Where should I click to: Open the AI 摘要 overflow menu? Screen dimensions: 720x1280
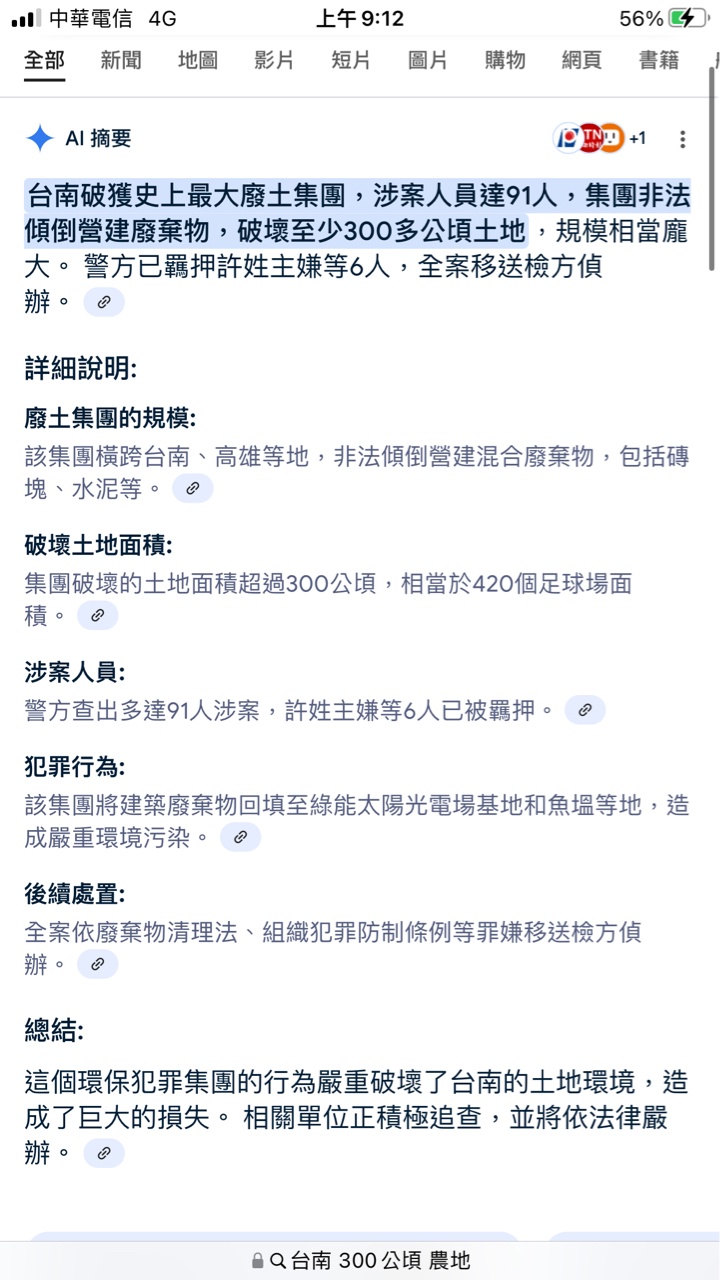[x=683, y=139]
